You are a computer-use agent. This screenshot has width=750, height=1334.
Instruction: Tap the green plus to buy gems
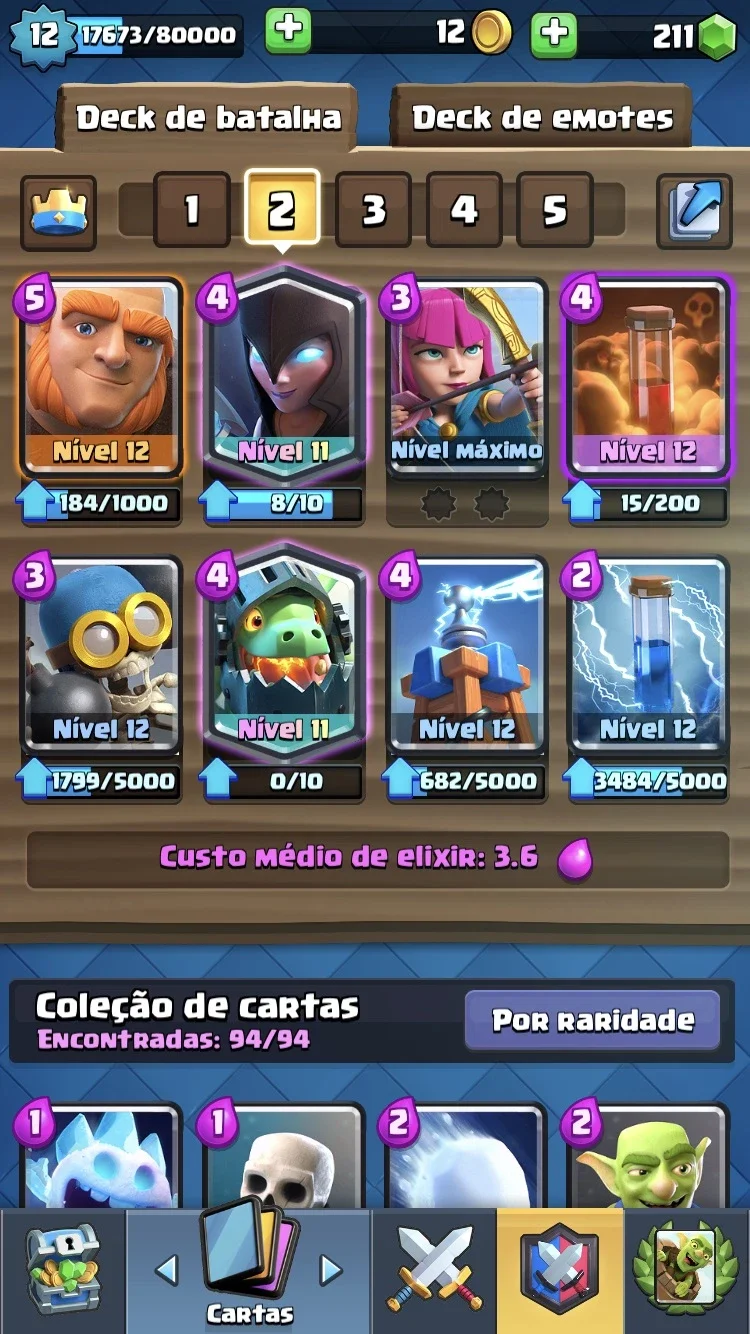pos(553,34)
